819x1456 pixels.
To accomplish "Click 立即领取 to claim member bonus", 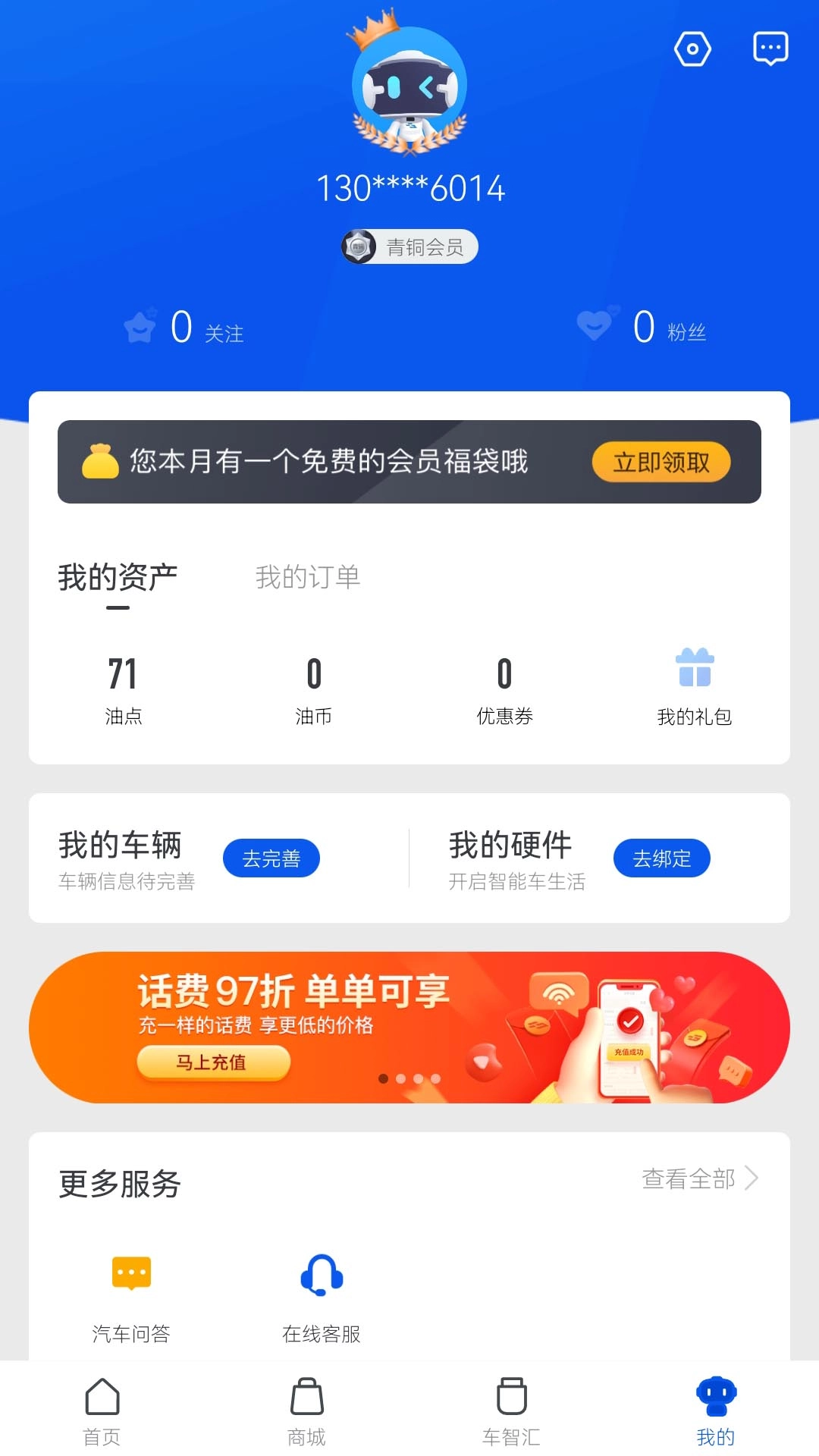I will [x=661, y=460].
